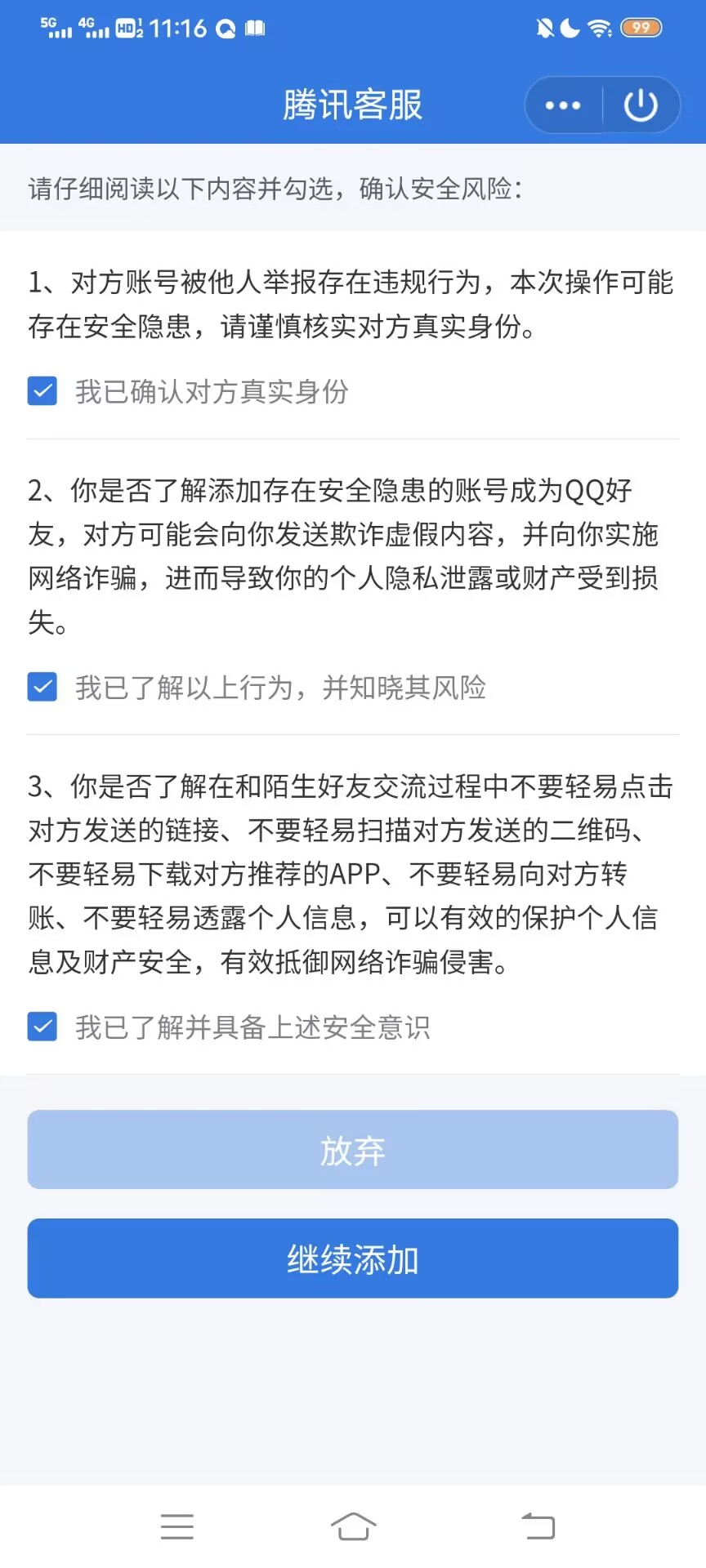Screen dimensions: 706x1568
Task: Tap the 放弃 button
Action: [353, 1149]
